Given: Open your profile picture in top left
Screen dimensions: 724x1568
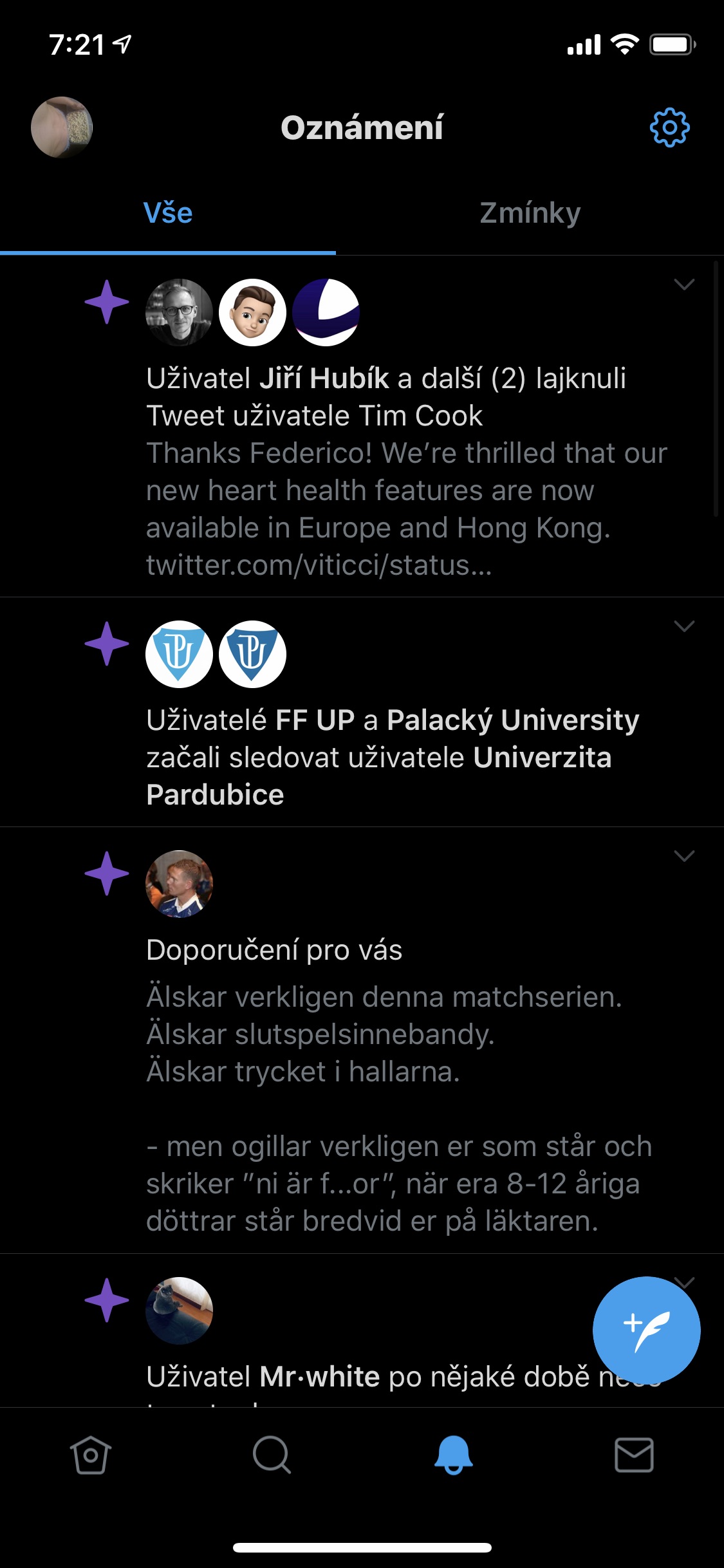Looking at the screenshot, I should [x=62, y=127].
